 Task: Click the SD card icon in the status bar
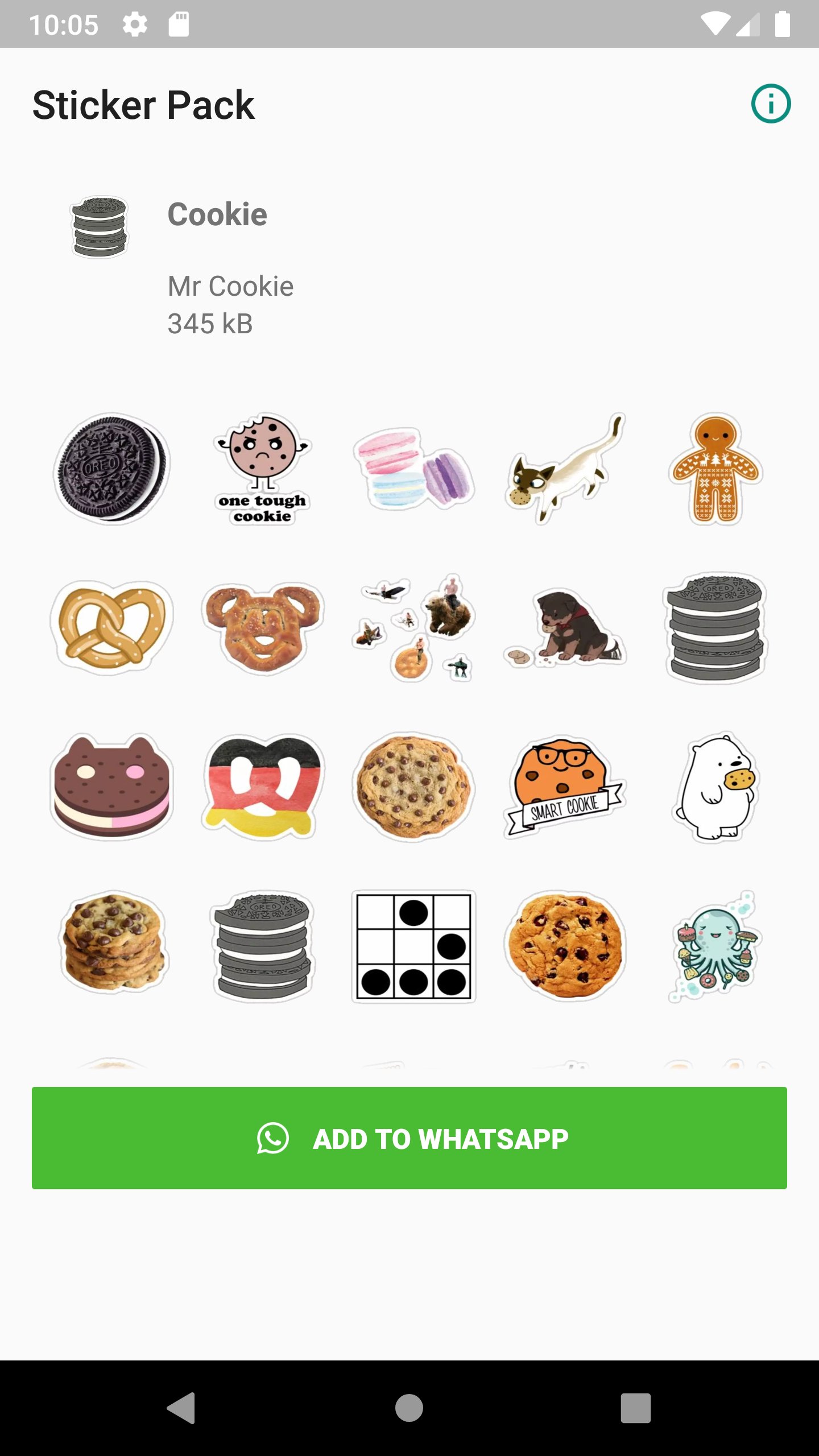point(177,23)
